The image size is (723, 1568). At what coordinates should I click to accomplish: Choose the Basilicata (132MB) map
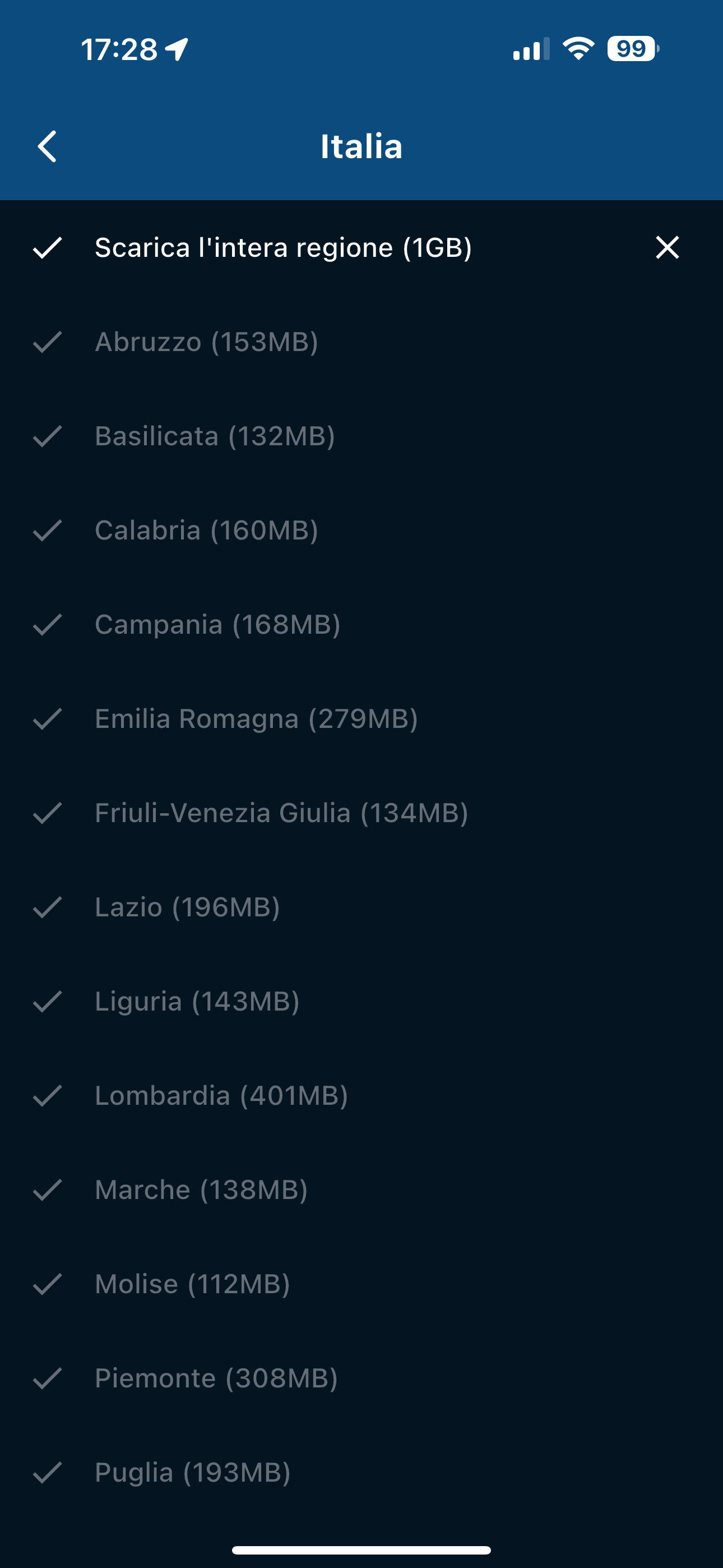tap(215, 436)
